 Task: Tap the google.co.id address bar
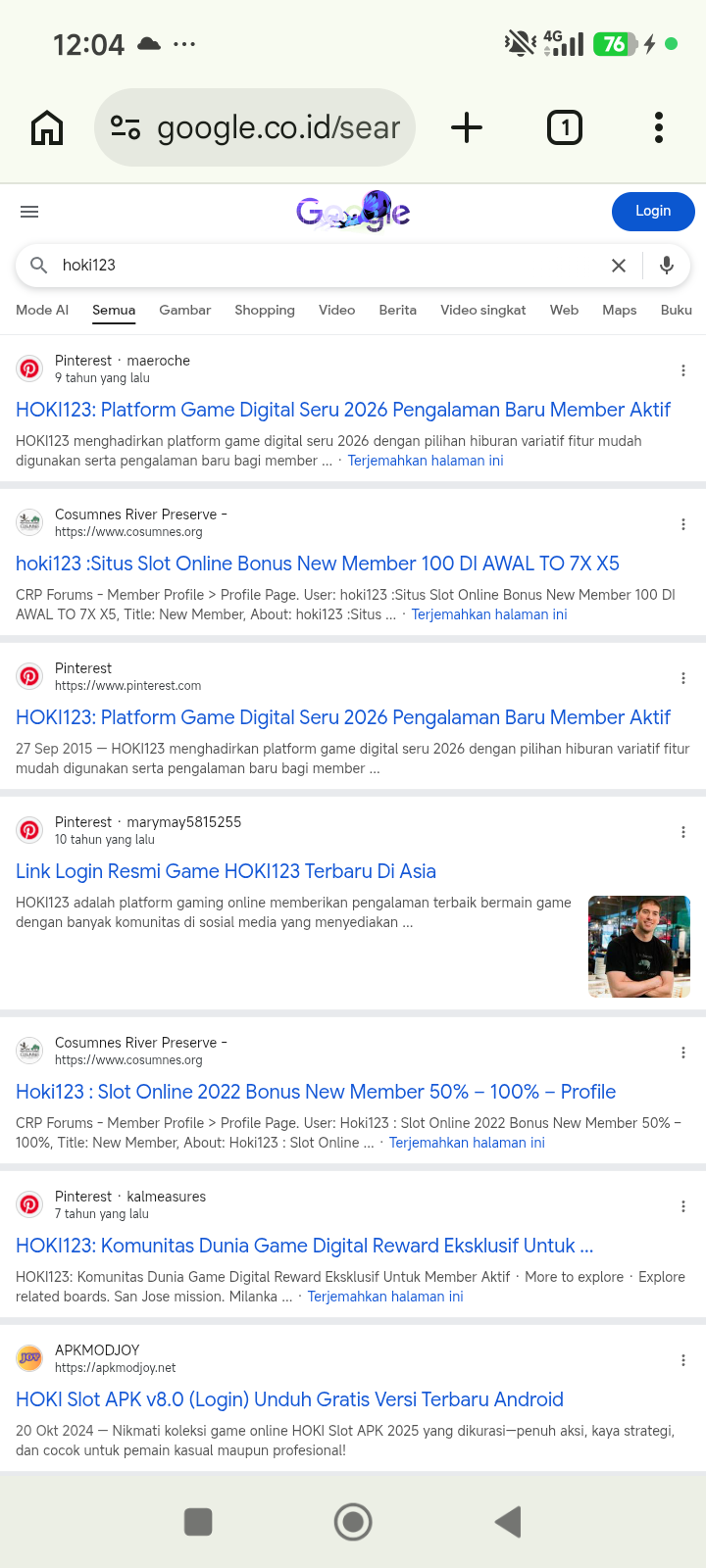[x=255, y=127]
